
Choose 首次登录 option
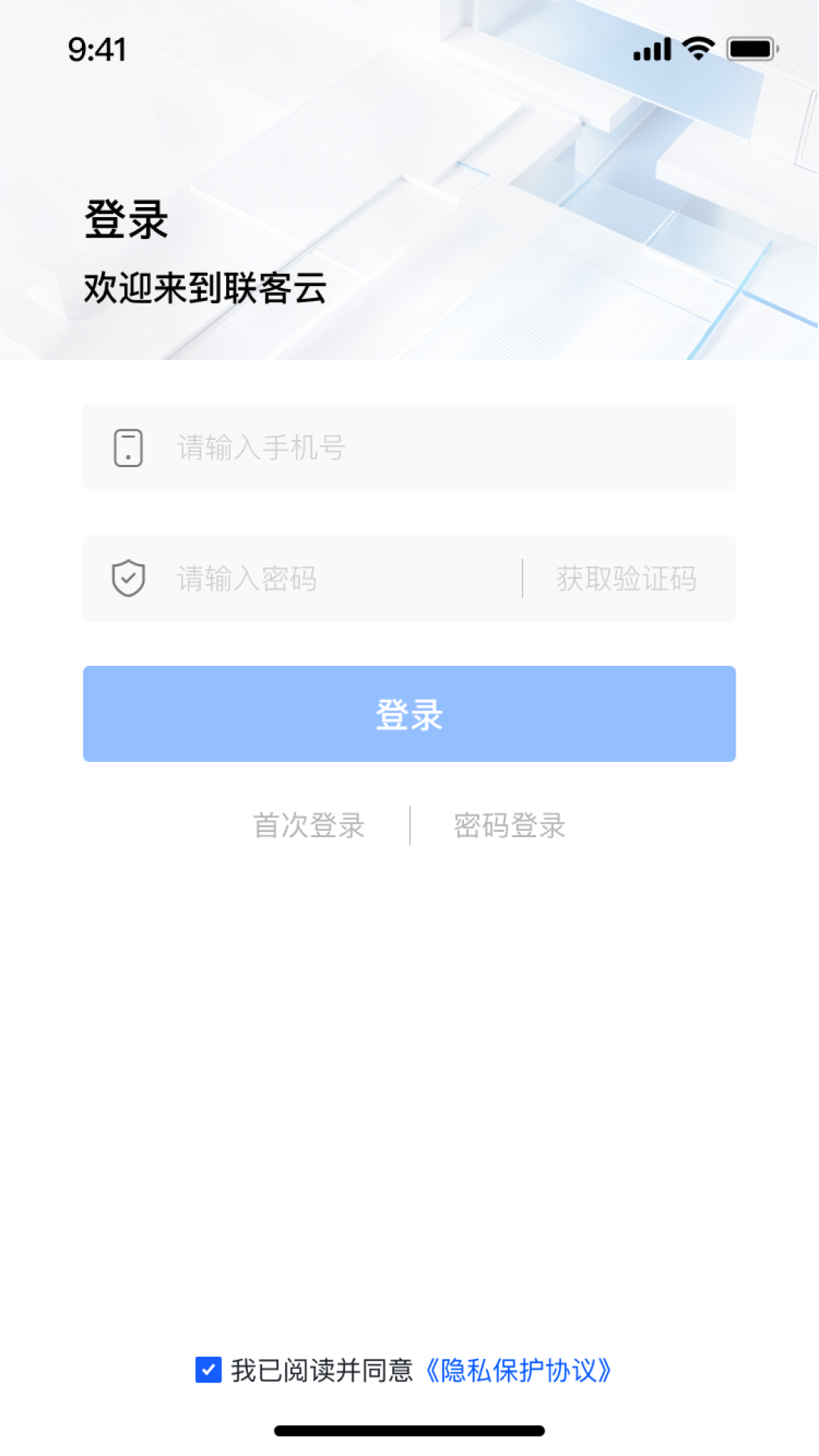coord(309,825)
